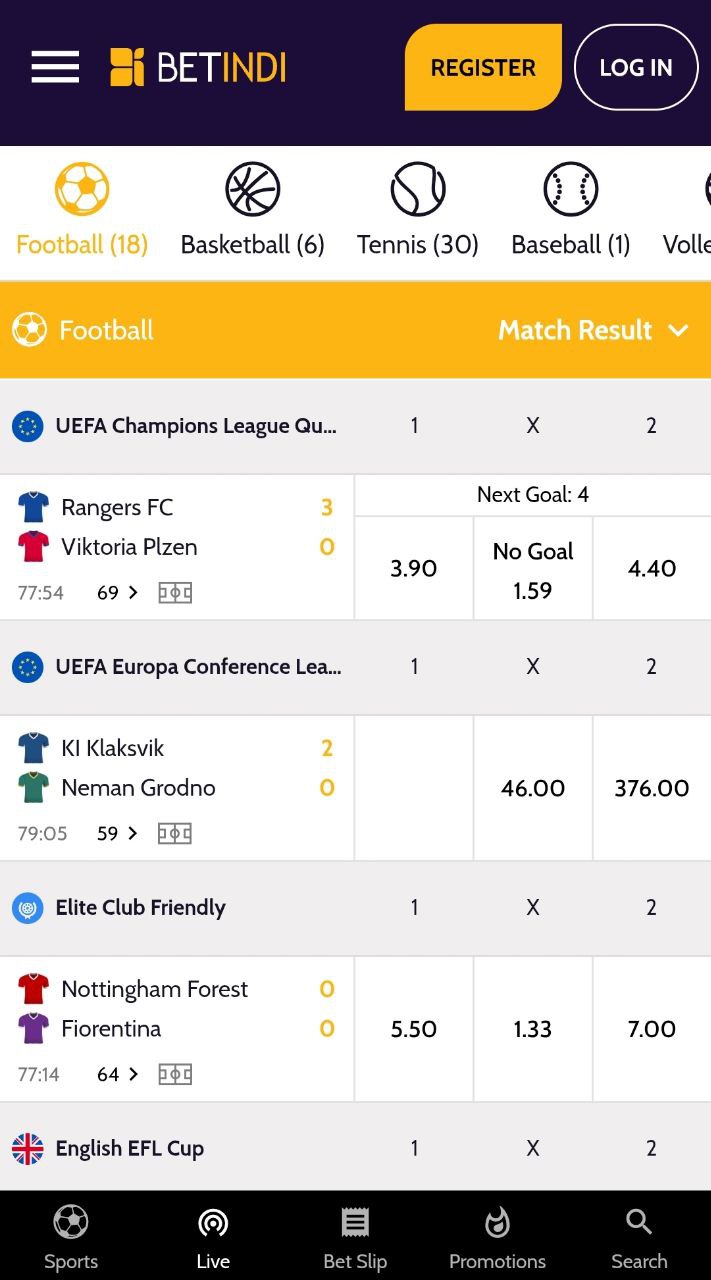Choose draw odds 46.00 in the KI Klaksvik match
The height and width of the screenshot is (1280, 711).
[x=533, y=788]
